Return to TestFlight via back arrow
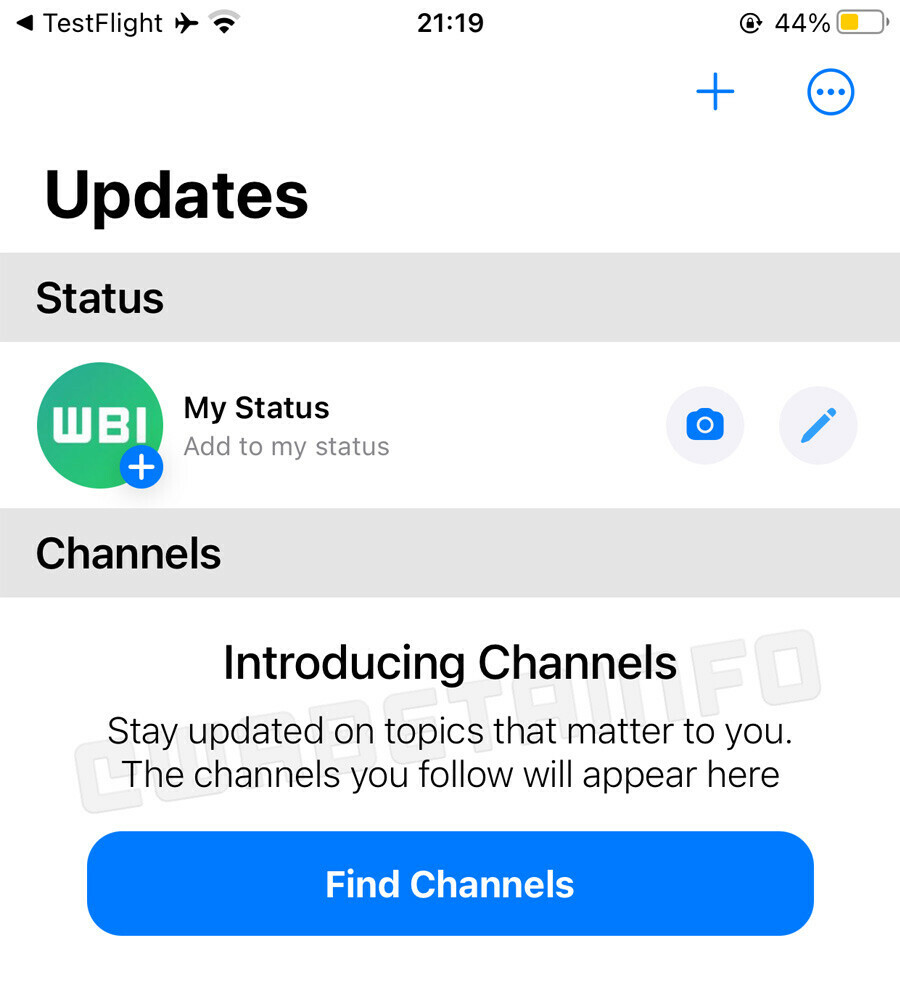900x1000 pixels. pyautogui.click(x=90, y=23)
